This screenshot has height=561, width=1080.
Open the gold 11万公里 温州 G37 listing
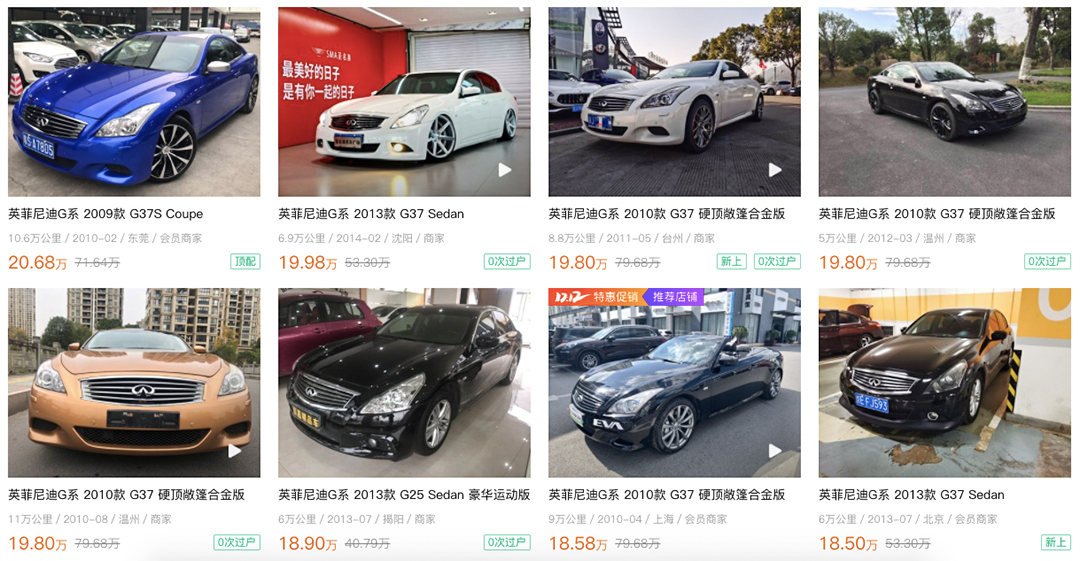[x=134, y=383]
